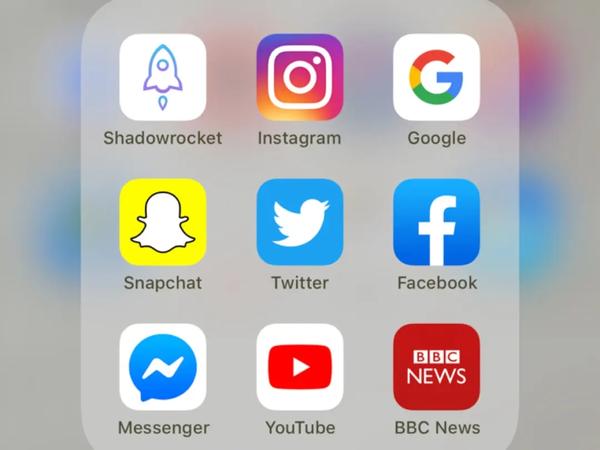The image size is (600, 450).
Task: Tap the Facebook app icon
Action: (x=436, y=222)
